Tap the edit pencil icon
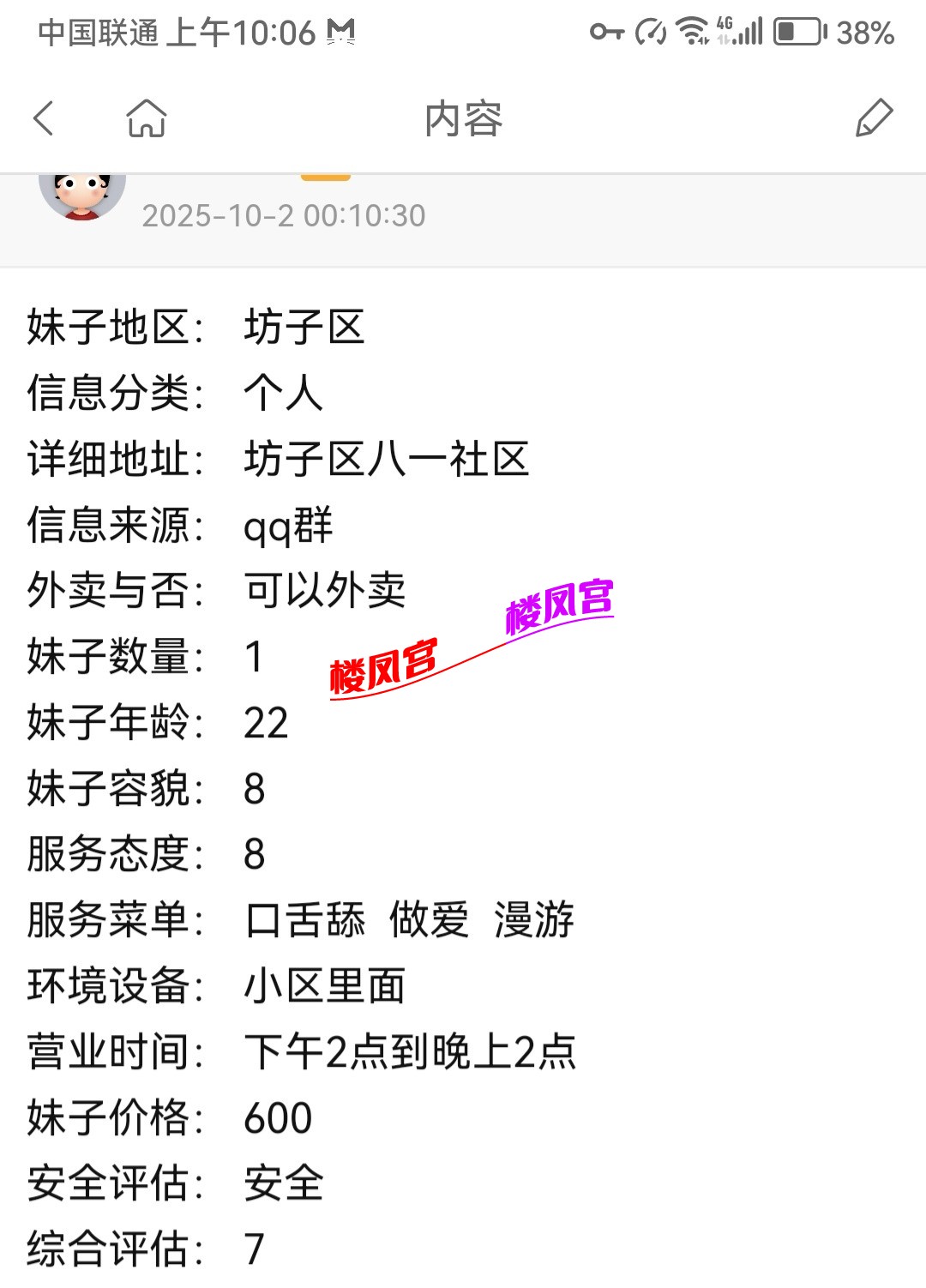 coord(874,118)
